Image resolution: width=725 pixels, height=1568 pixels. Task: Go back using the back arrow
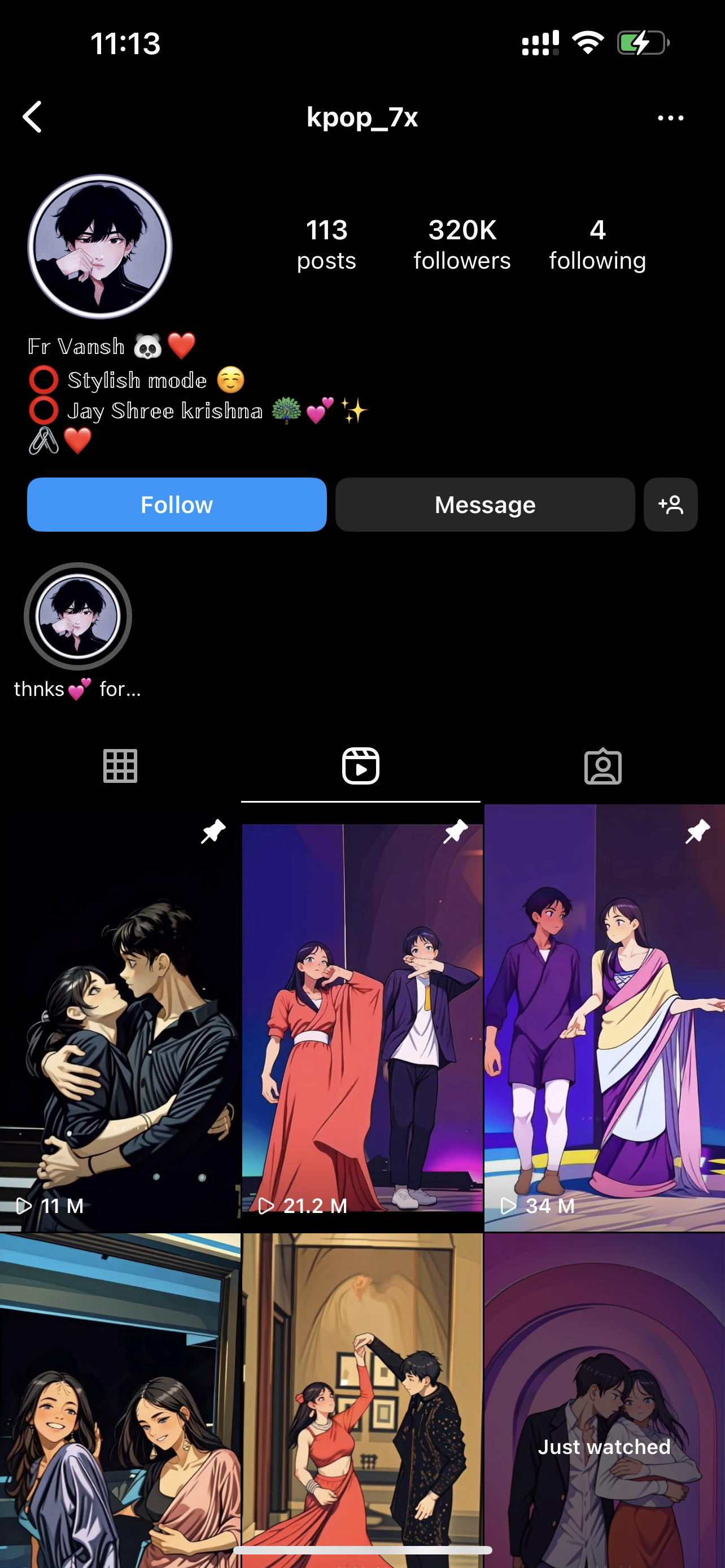33,117
